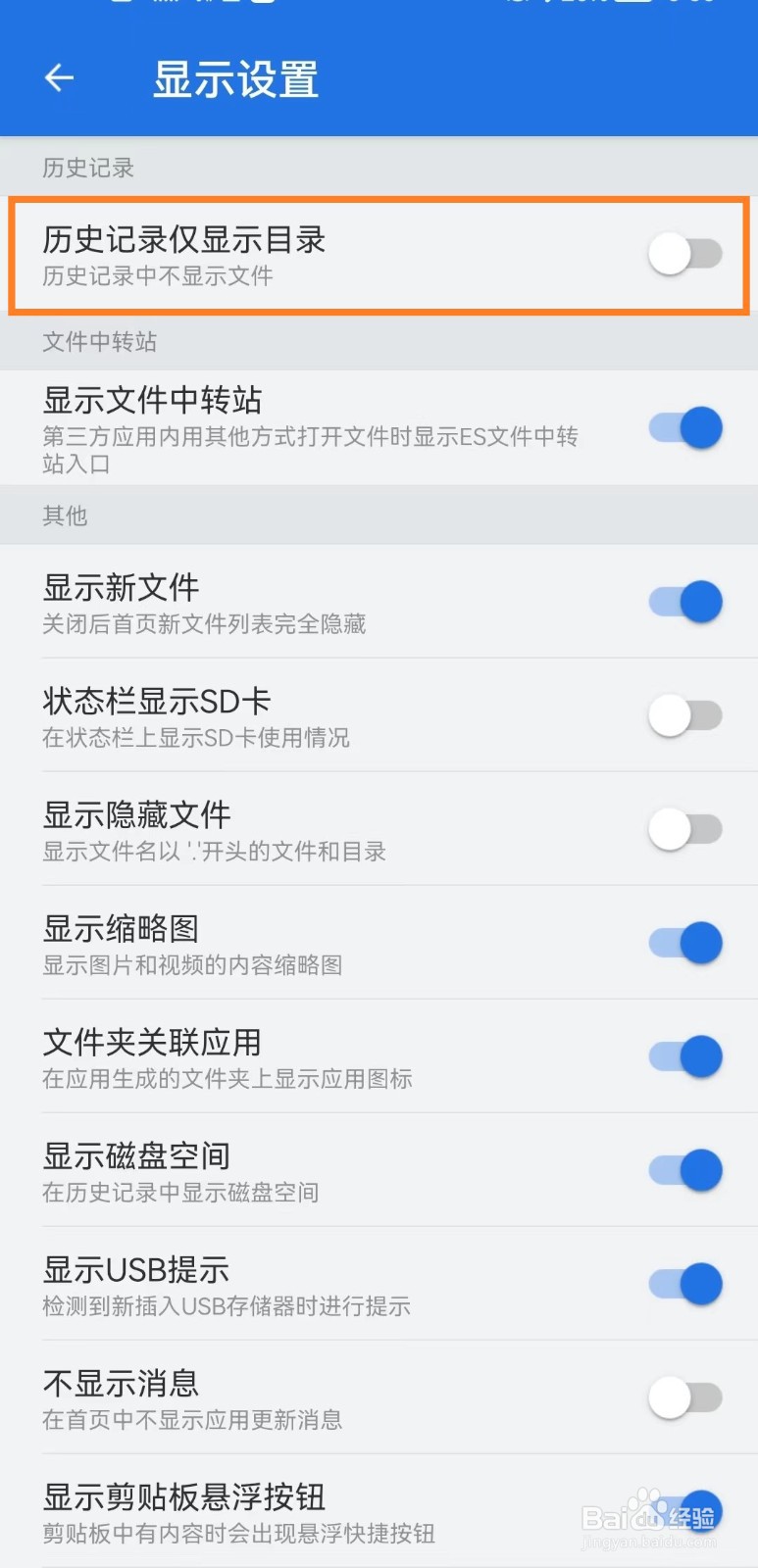
Task: Click the 显示设置 title text
Action: pyautogui.click(x=233, y=80)
